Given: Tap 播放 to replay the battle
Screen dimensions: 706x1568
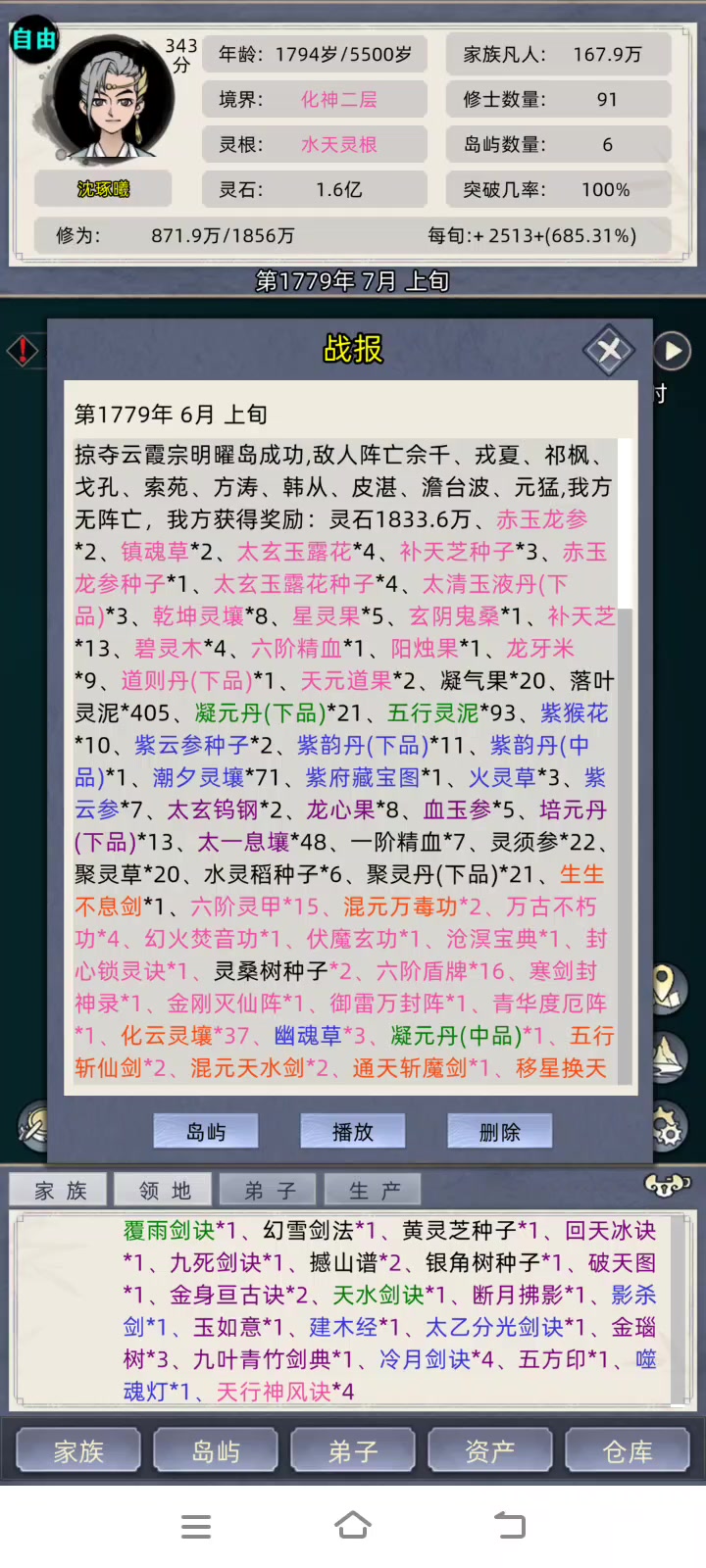Looking at the screenshot, I should [353, 1131].
